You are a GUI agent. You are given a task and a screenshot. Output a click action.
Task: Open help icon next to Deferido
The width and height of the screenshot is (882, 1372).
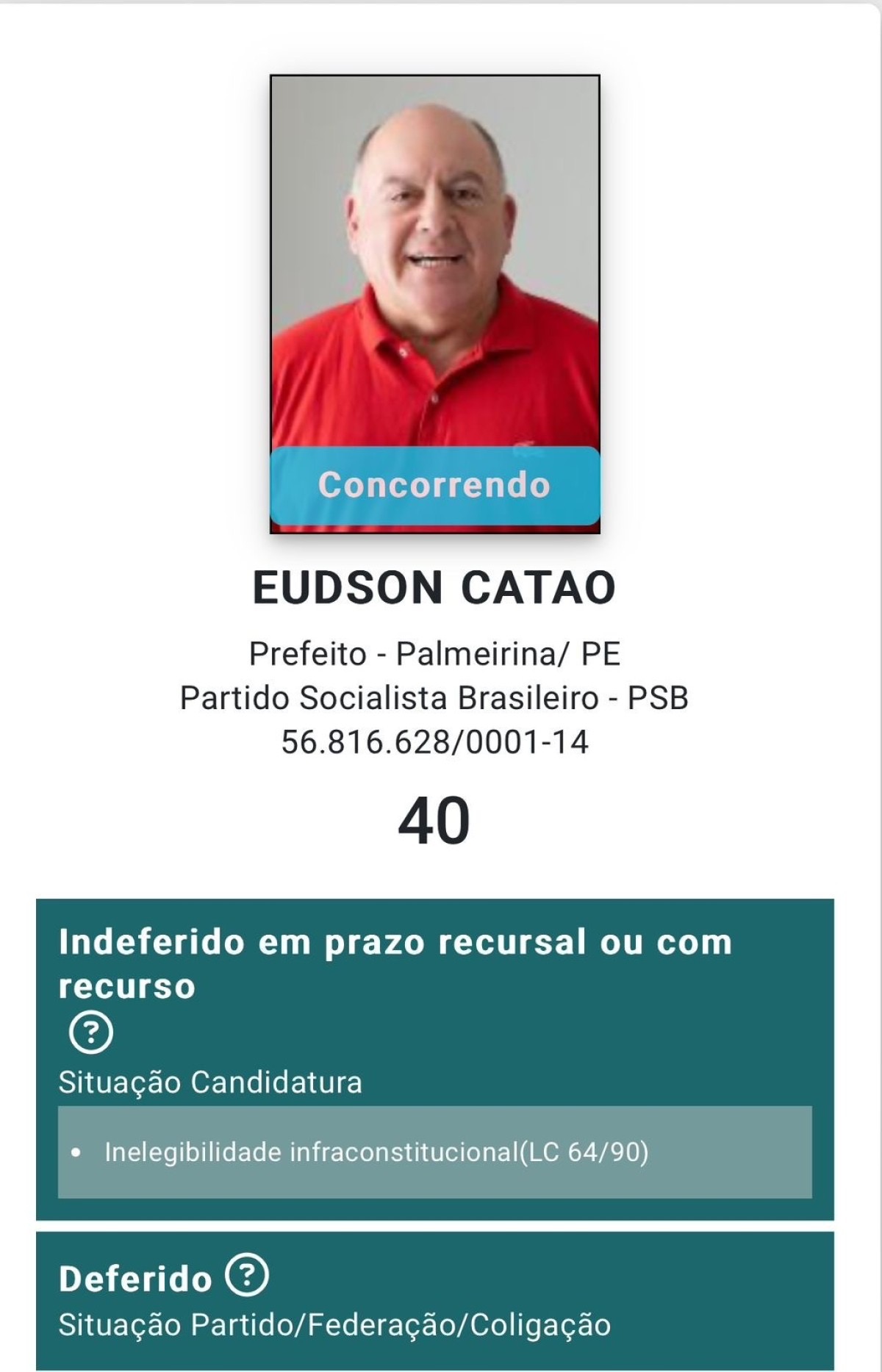coord(247,1276)
